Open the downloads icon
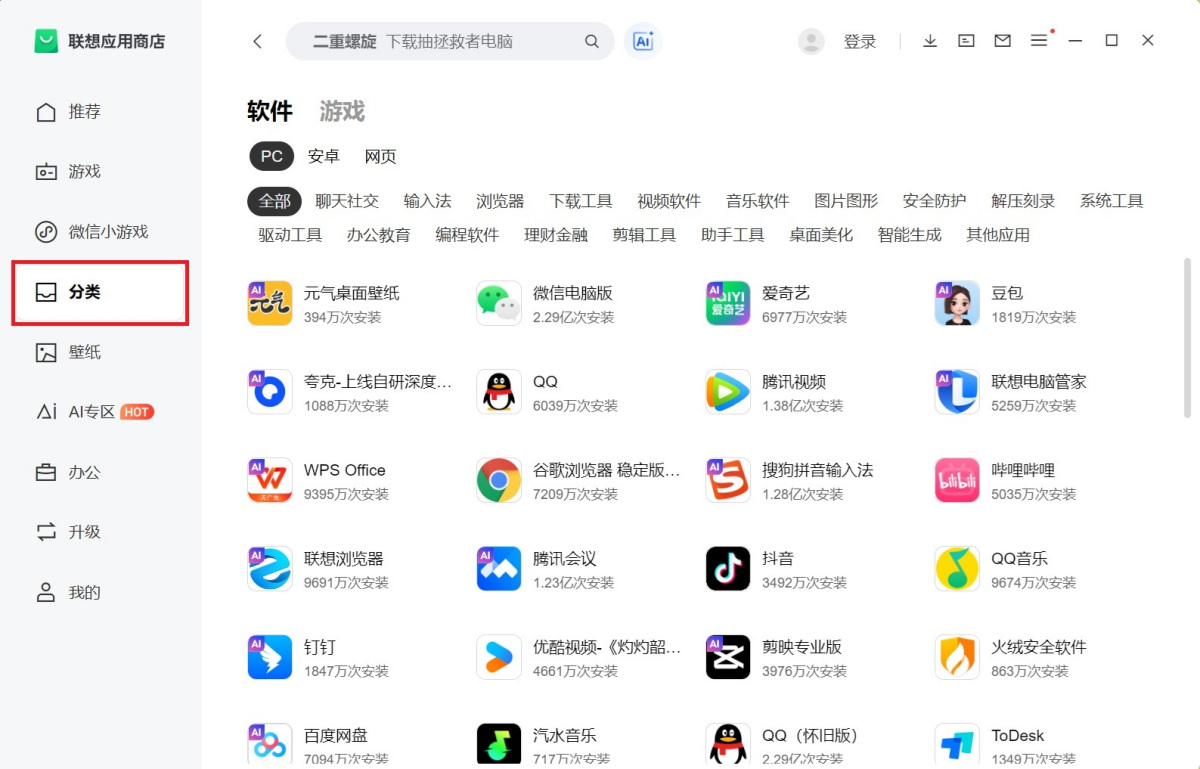Viewport: 1200px width, 769px height. pyautogui.click(x=930, y=41)
